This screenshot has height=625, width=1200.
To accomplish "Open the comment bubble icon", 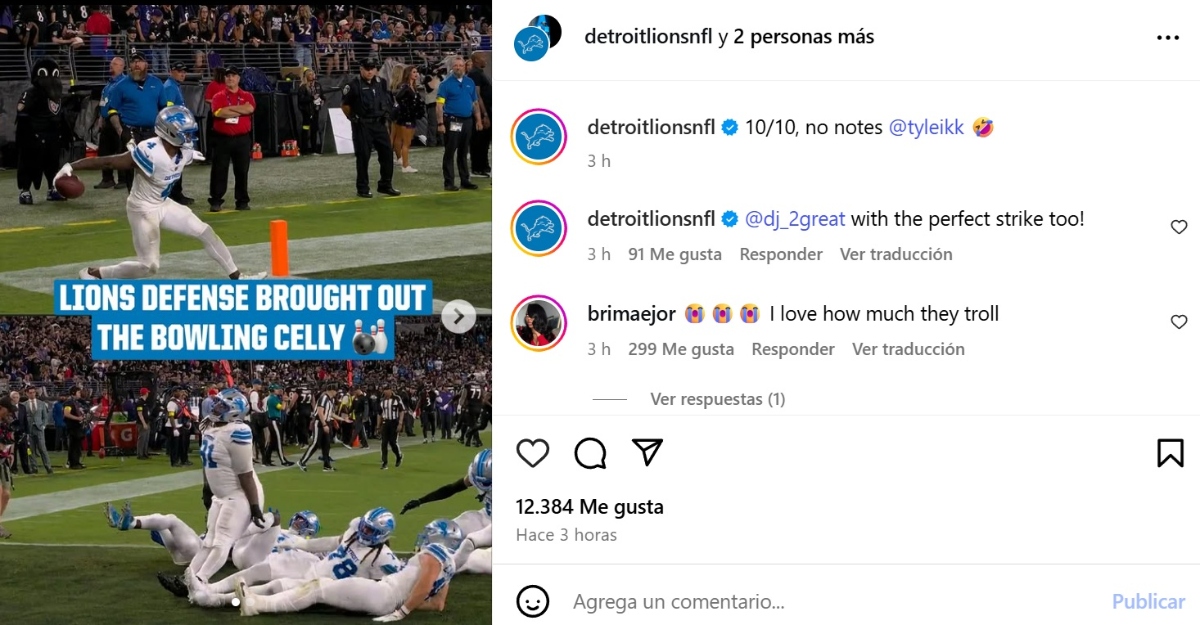I will click(590, 453).
